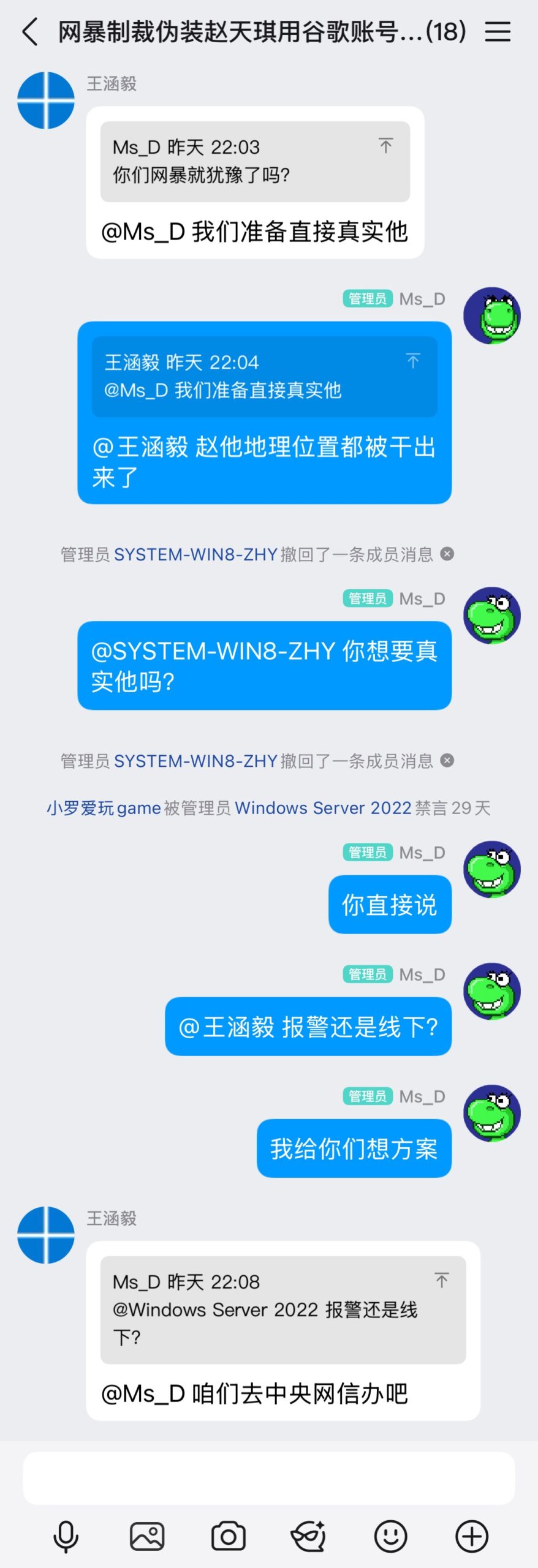The image size is (538, 1568).
Task: Open the AI sticker face icon
Action: pyautogui.click(x=308, y=1536)
